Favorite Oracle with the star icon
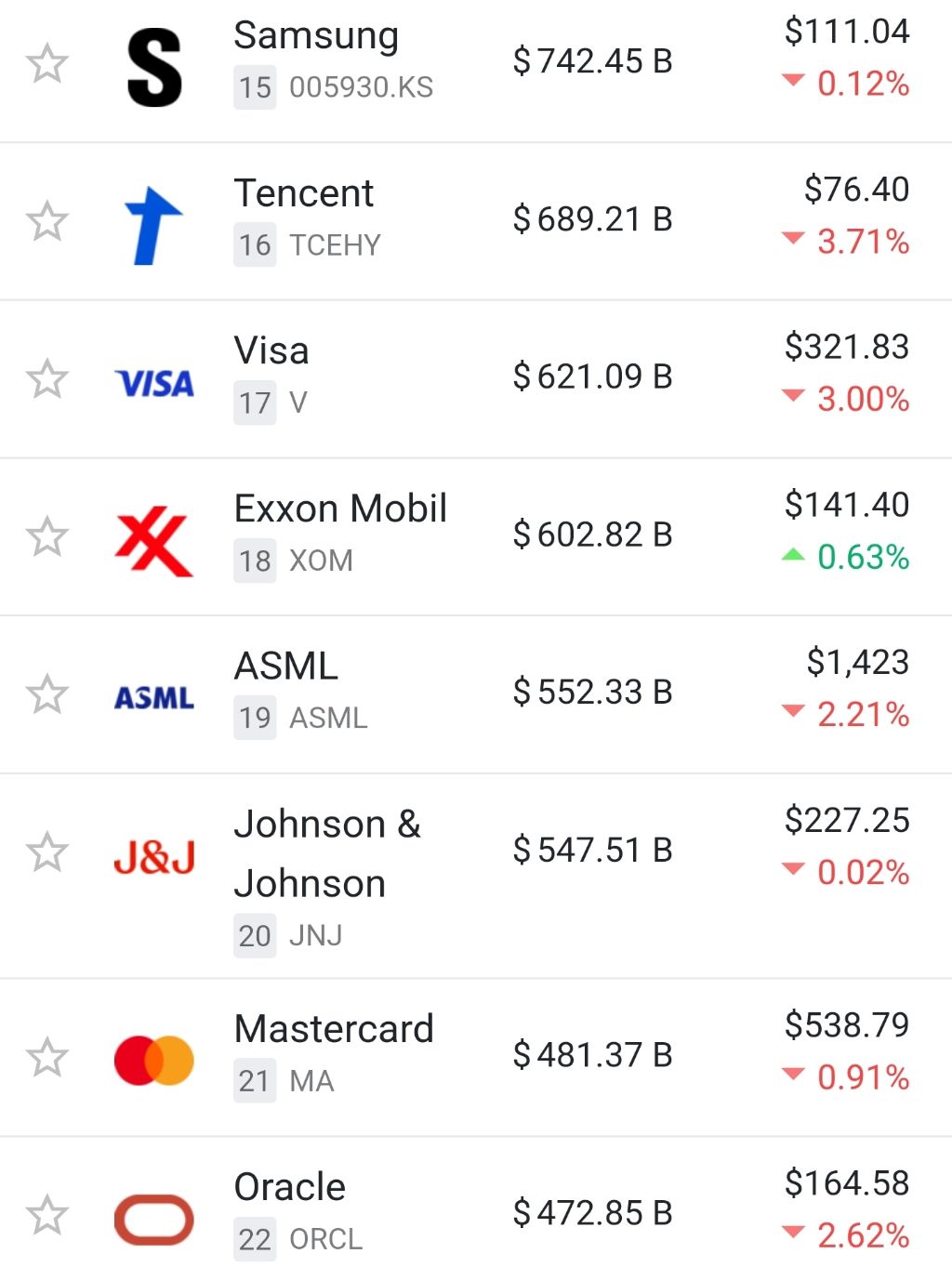This screenshot has height=1267, width=952. coord(46,1215)
